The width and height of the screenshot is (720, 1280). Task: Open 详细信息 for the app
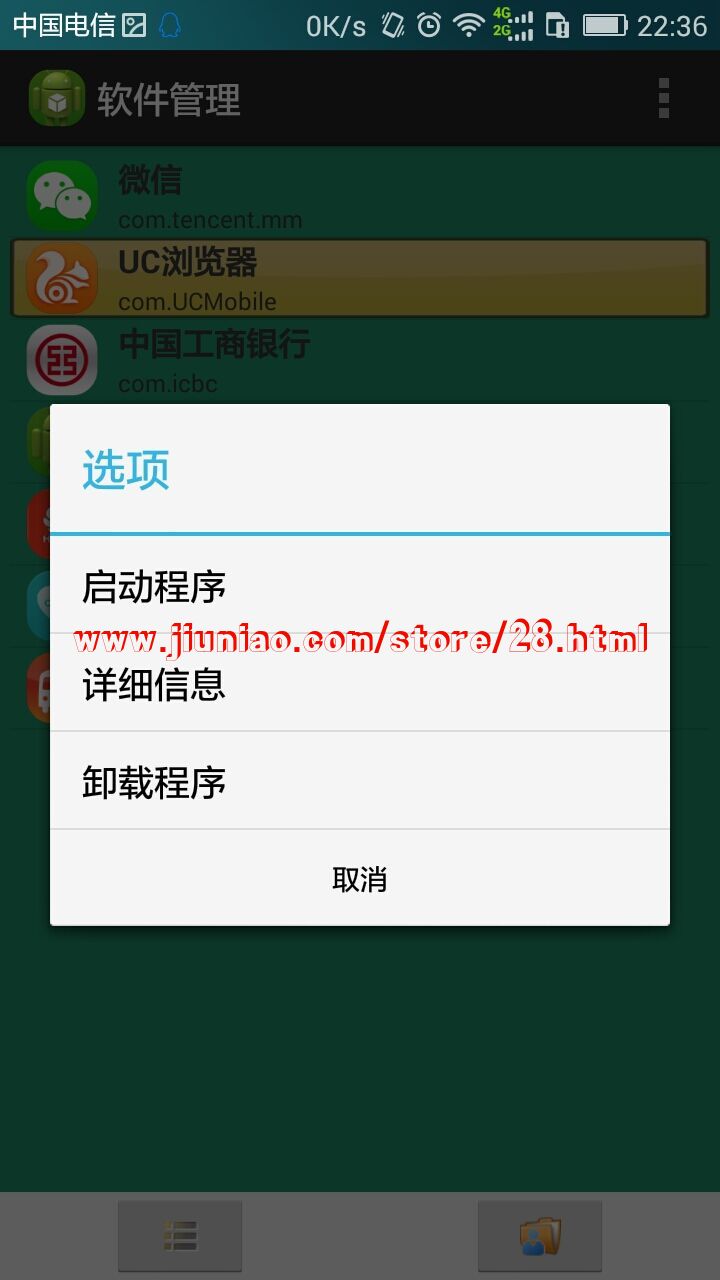pos(155,685)
